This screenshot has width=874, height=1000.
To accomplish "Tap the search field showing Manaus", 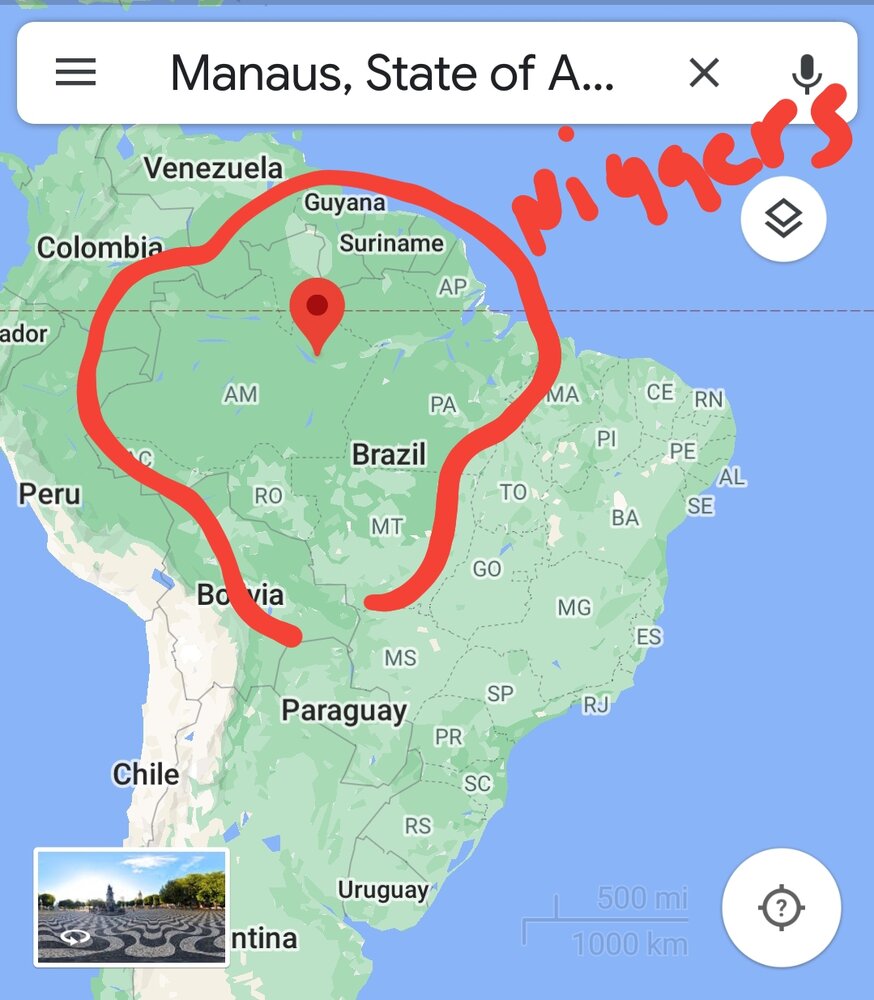I will tap(390, 72).
